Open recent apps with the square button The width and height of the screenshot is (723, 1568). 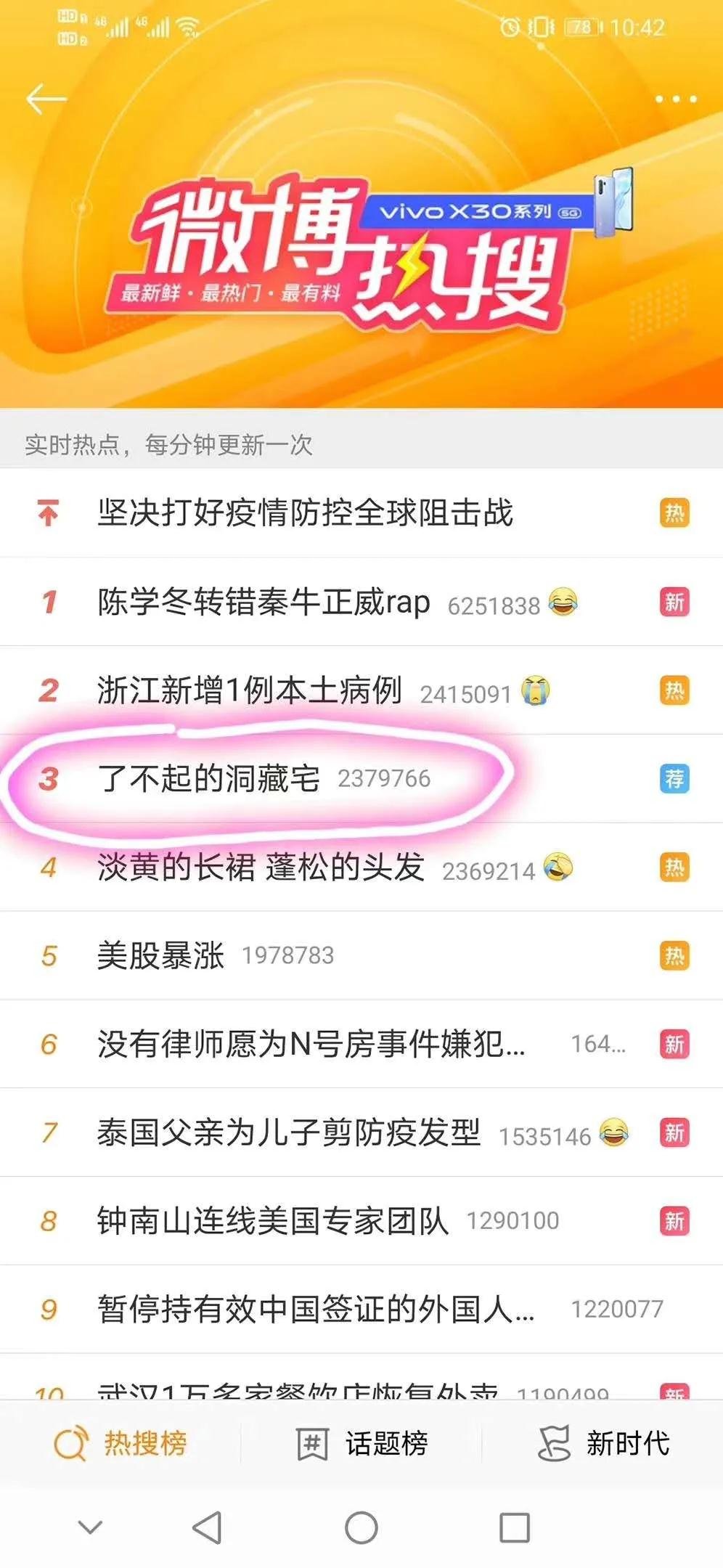(x=515, y=1527)
